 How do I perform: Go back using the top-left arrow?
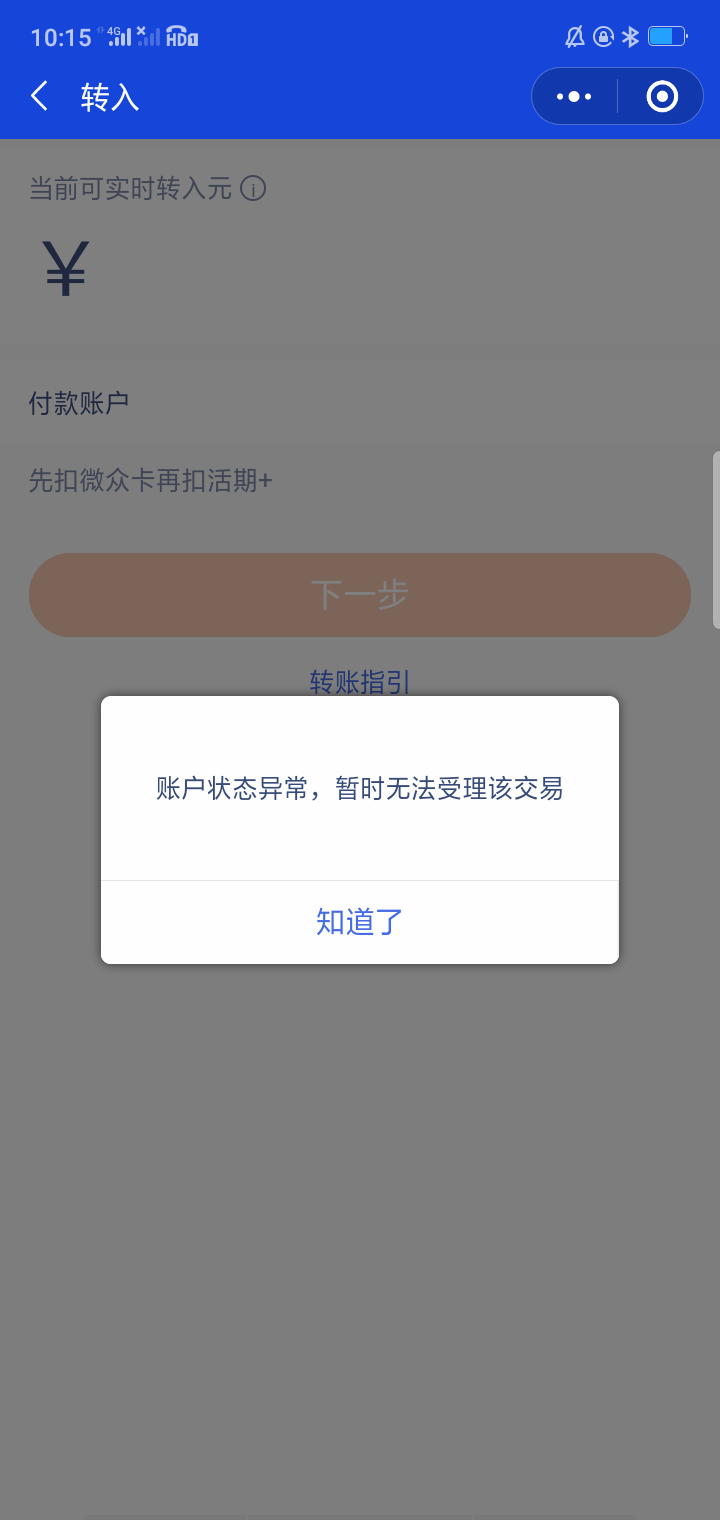point(40,97)
